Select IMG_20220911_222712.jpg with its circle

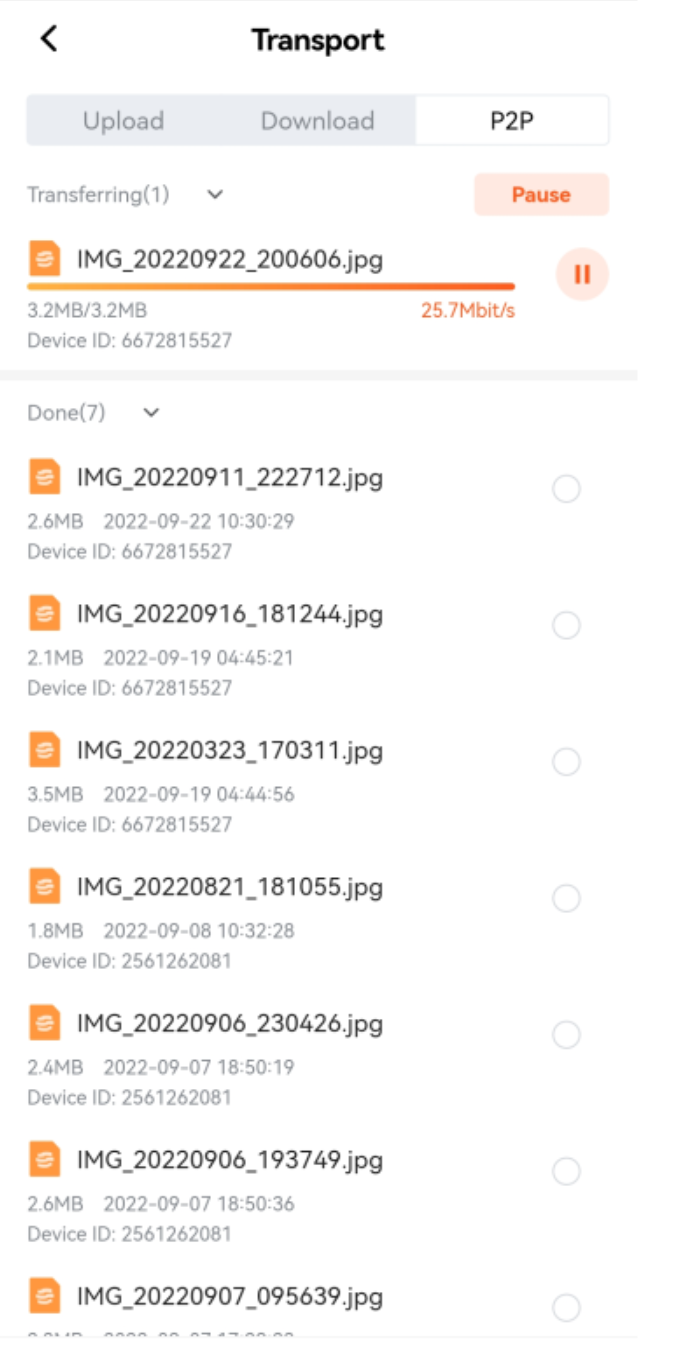(x=566, y=489)
